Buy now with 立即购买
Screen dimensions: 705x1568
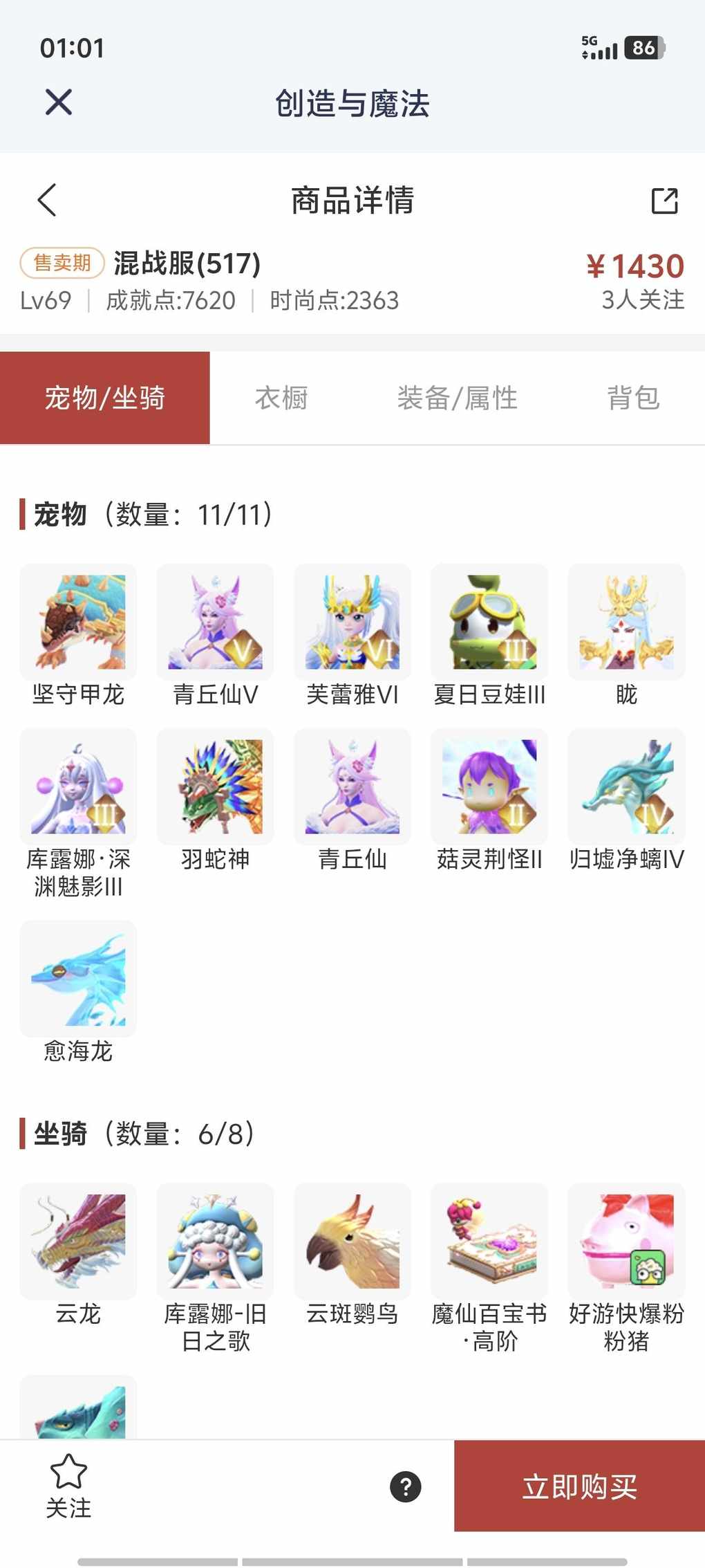[579, 1486]
